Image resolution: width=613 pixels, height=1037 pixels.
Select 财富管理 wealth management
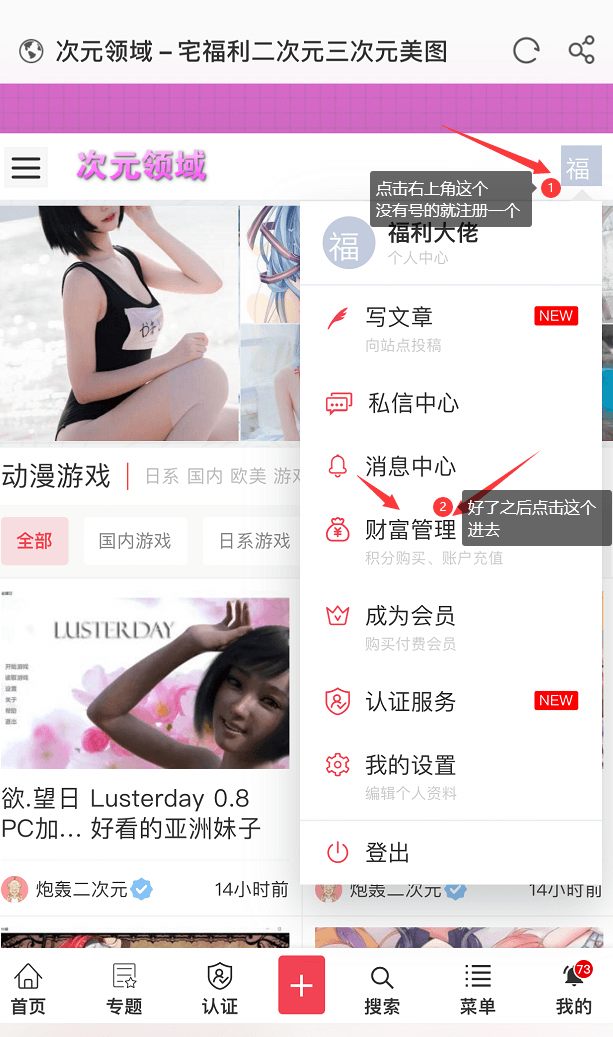[x=410, y=530]
